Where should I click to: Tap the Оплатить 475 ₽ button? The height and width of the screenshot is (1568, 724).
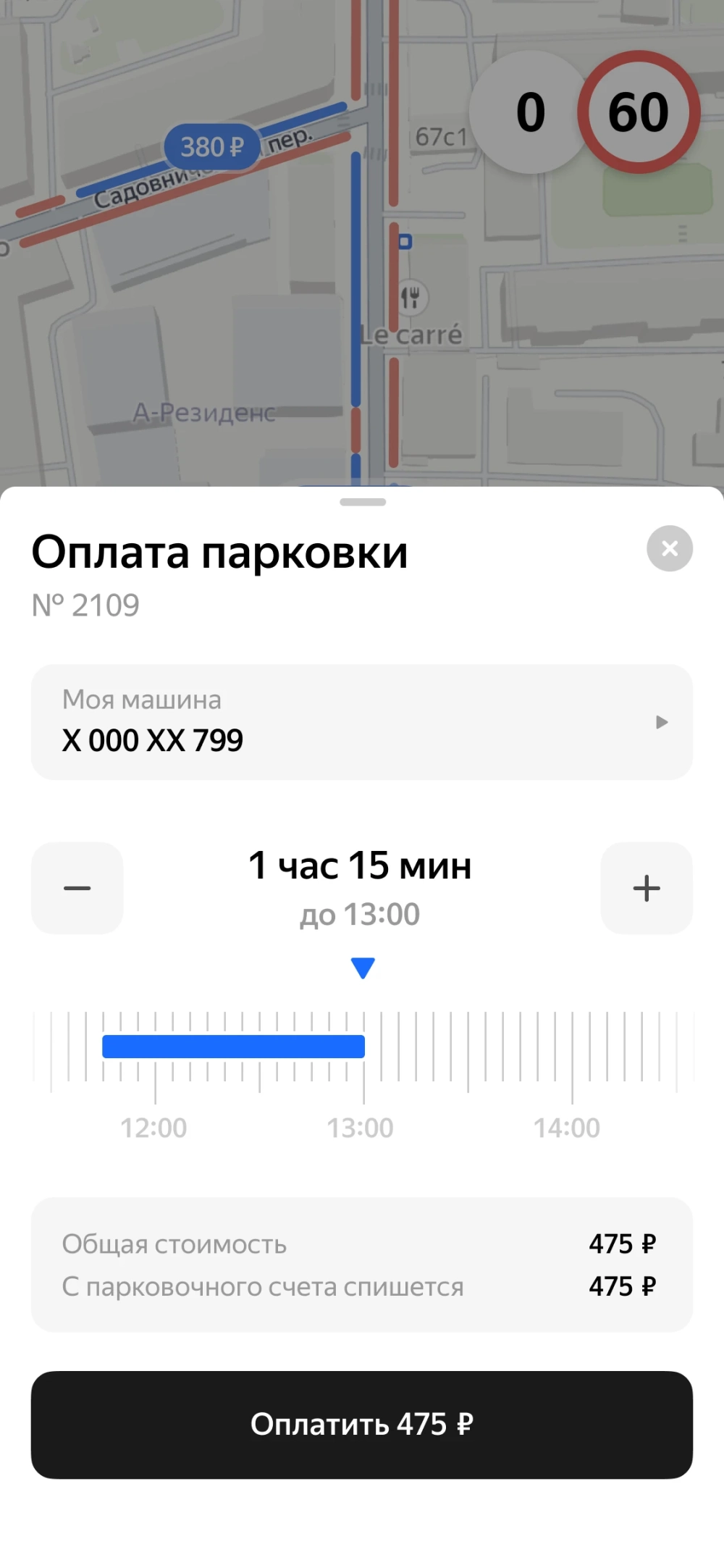coord(361,1425)
